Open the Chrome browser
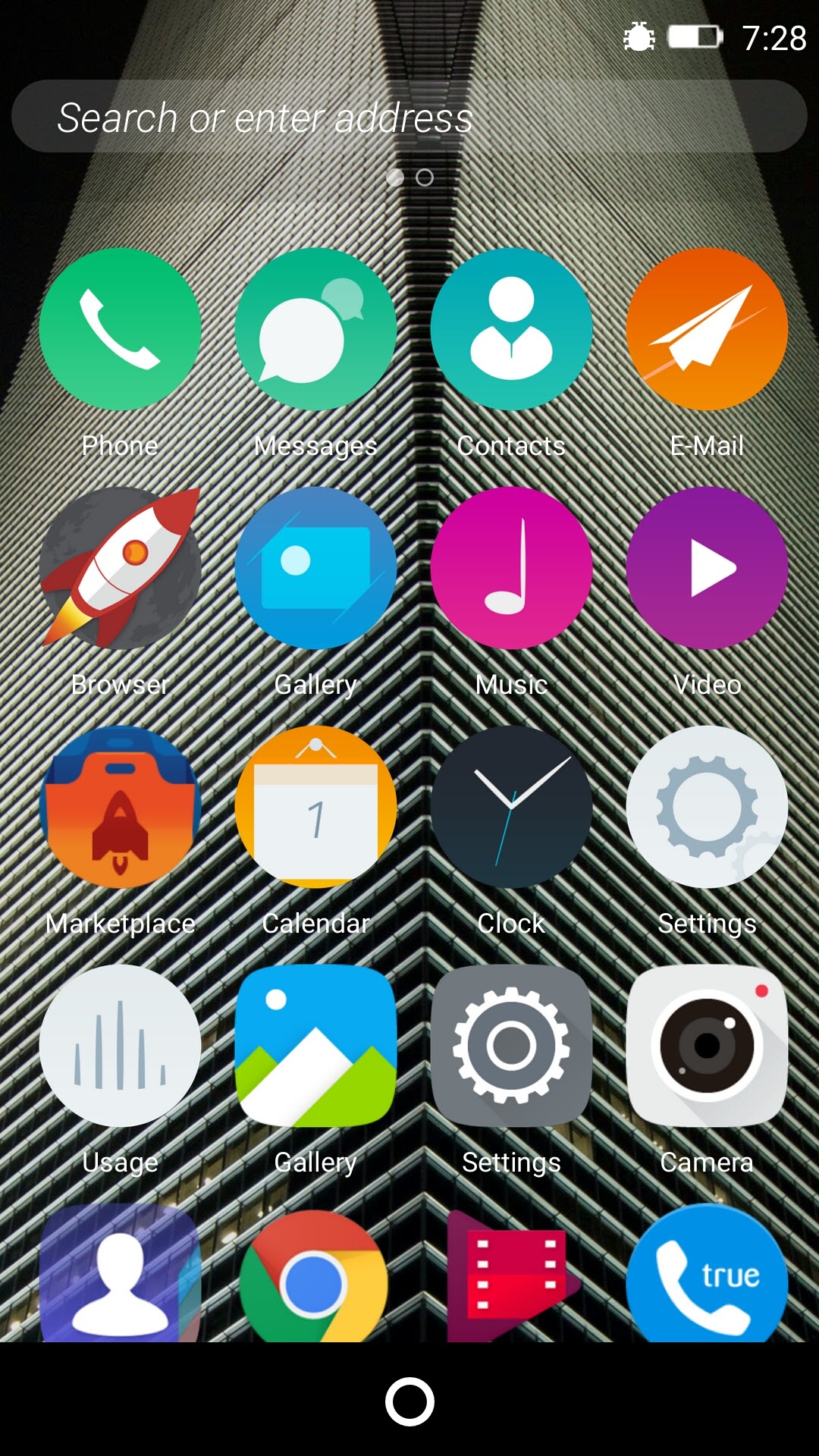 point(314,1278)
